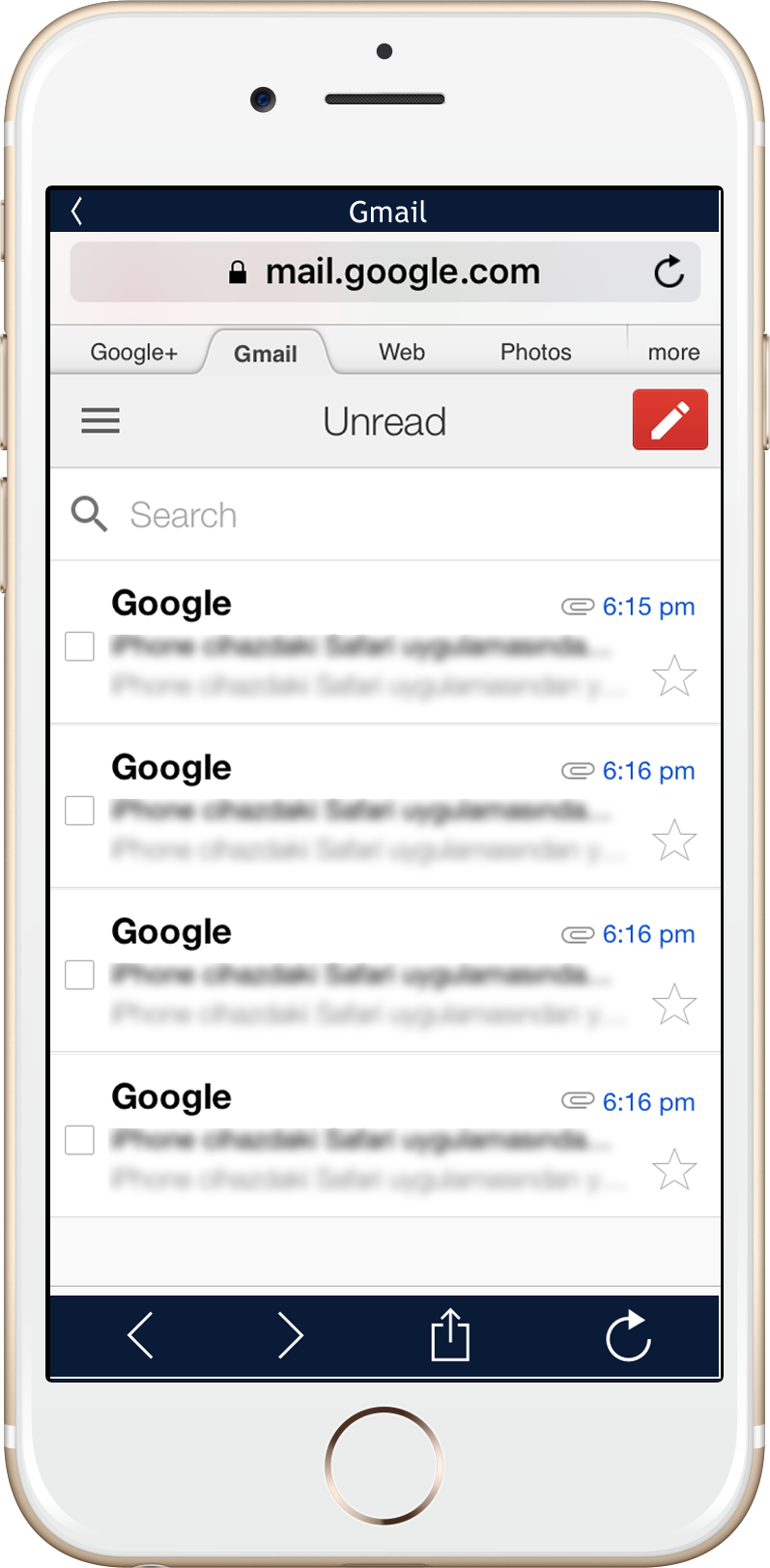This screenshot has width=770, height=1568.
Task: Open the Web tab
Action: 402,353
